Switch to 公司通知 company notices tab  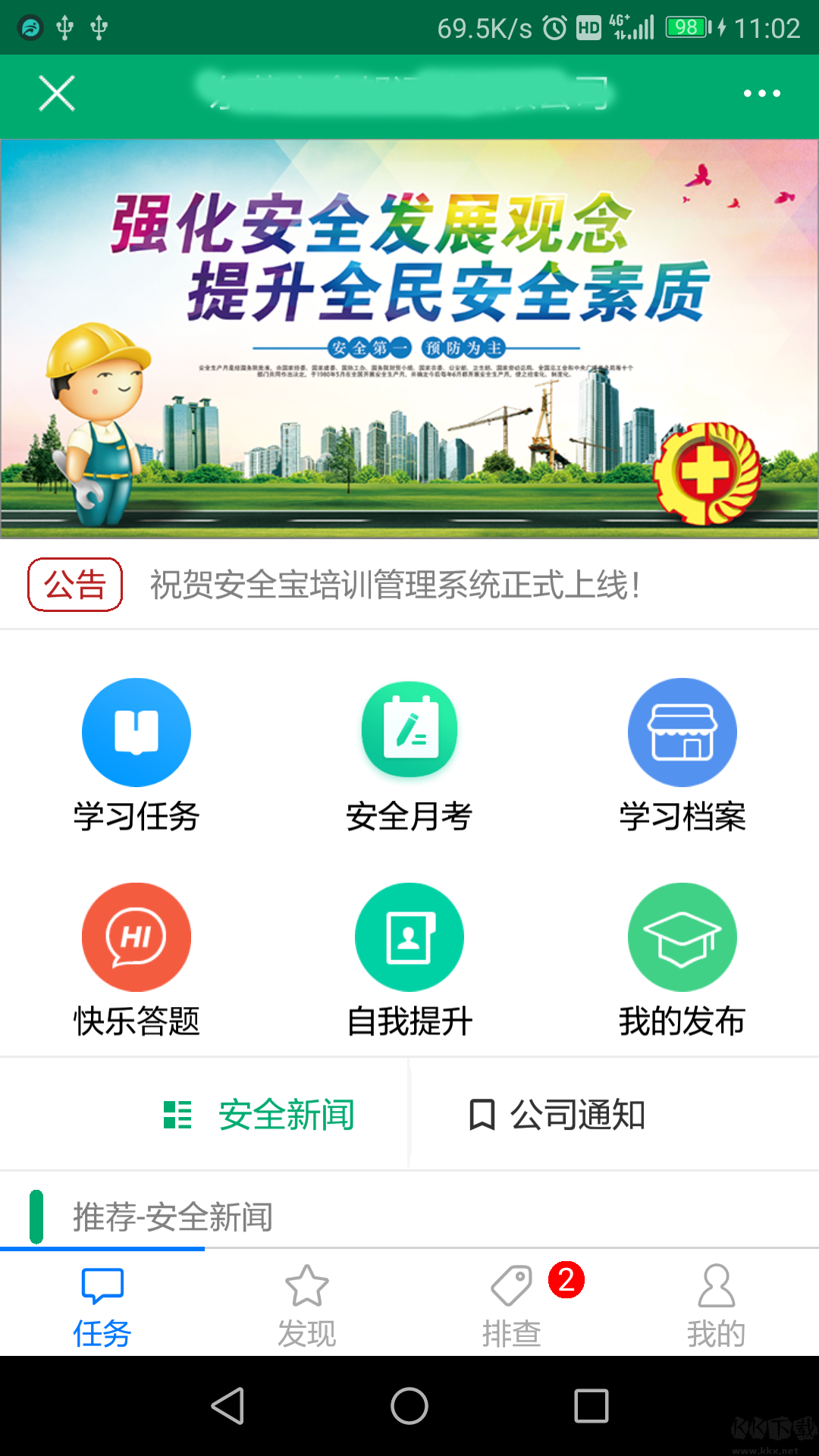pos(557,1115)
